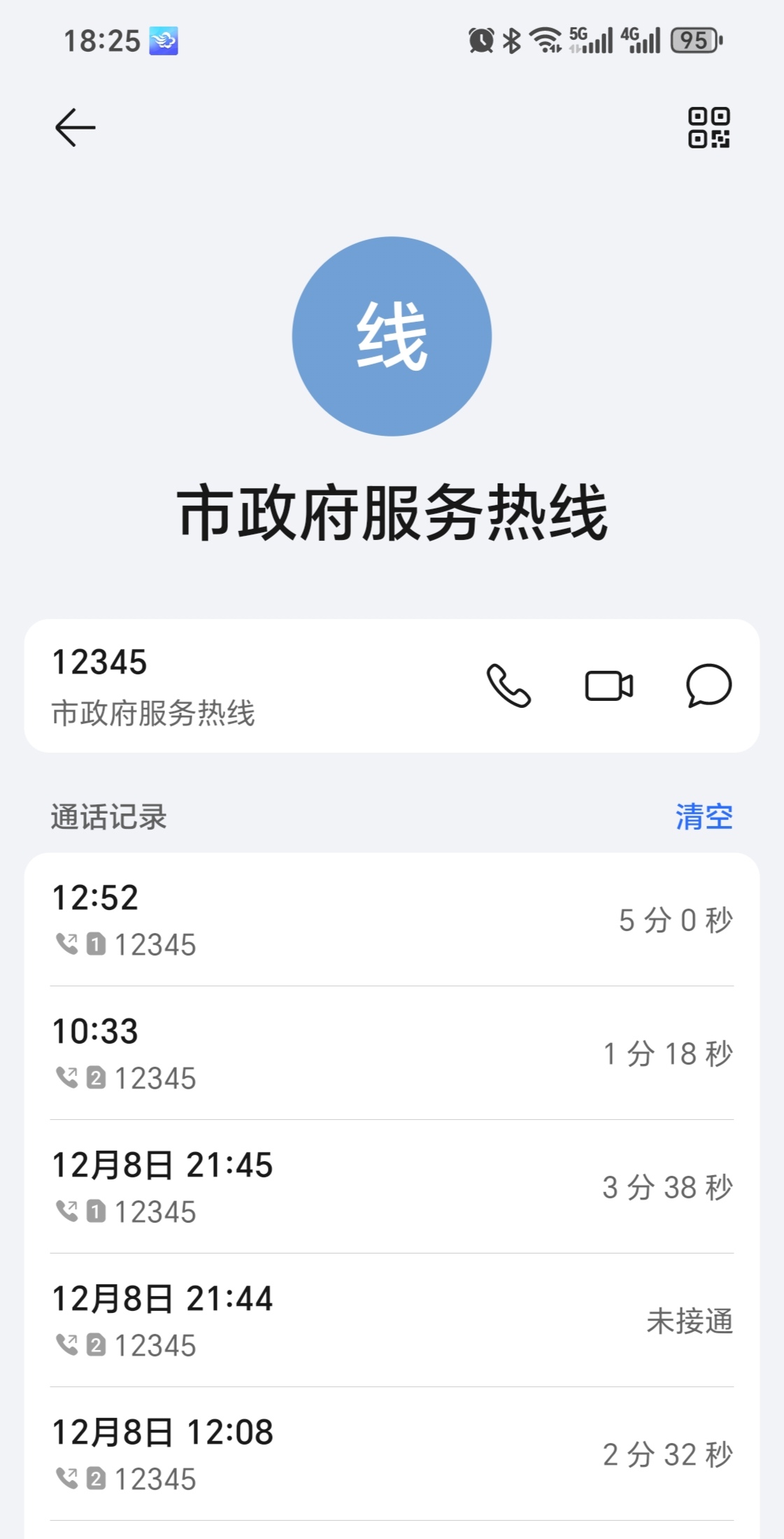Select the 12月8日 21:45 call entry

(x=392, y=1186)
